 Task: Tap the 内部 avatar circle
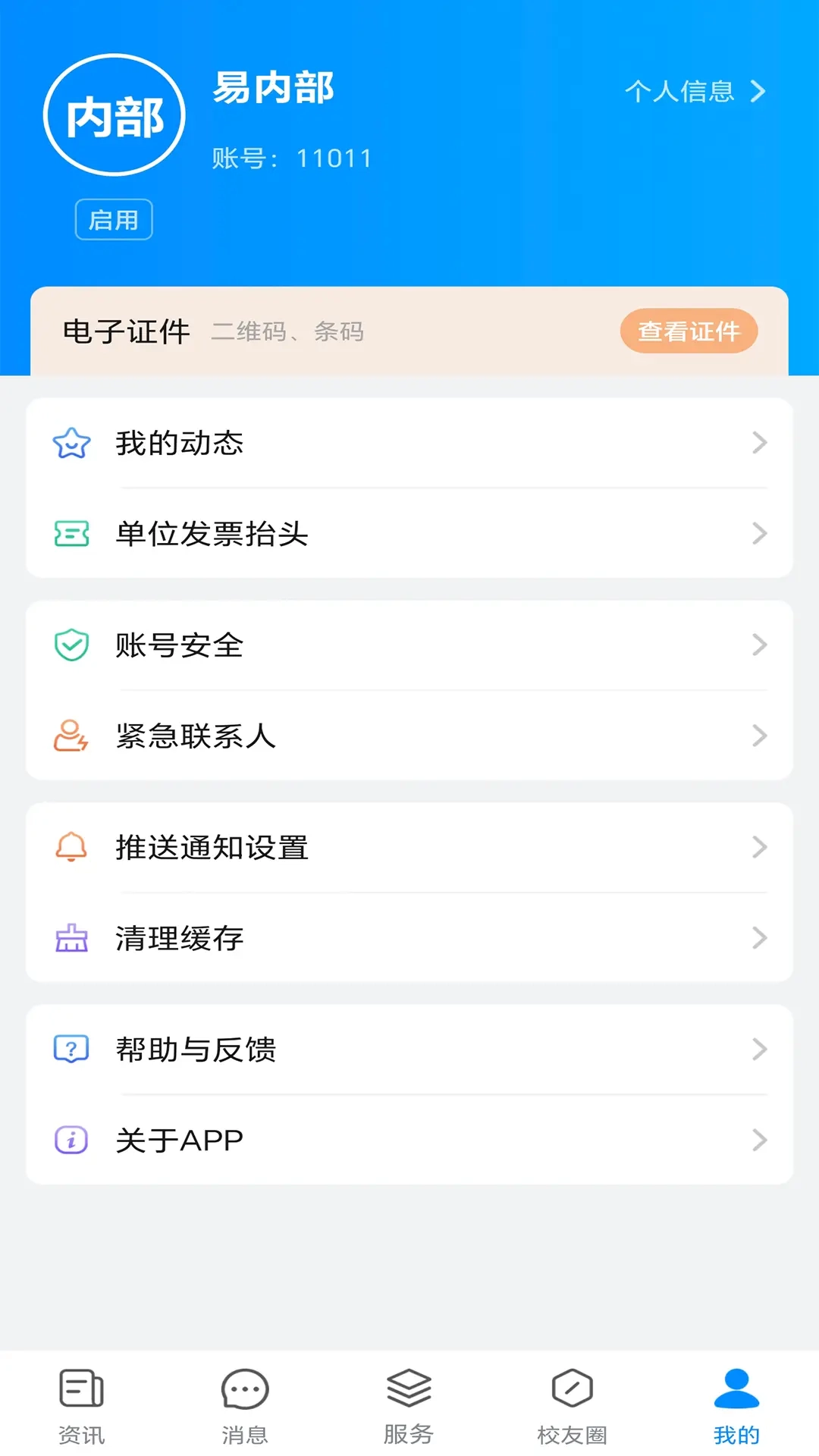point(113,115)
